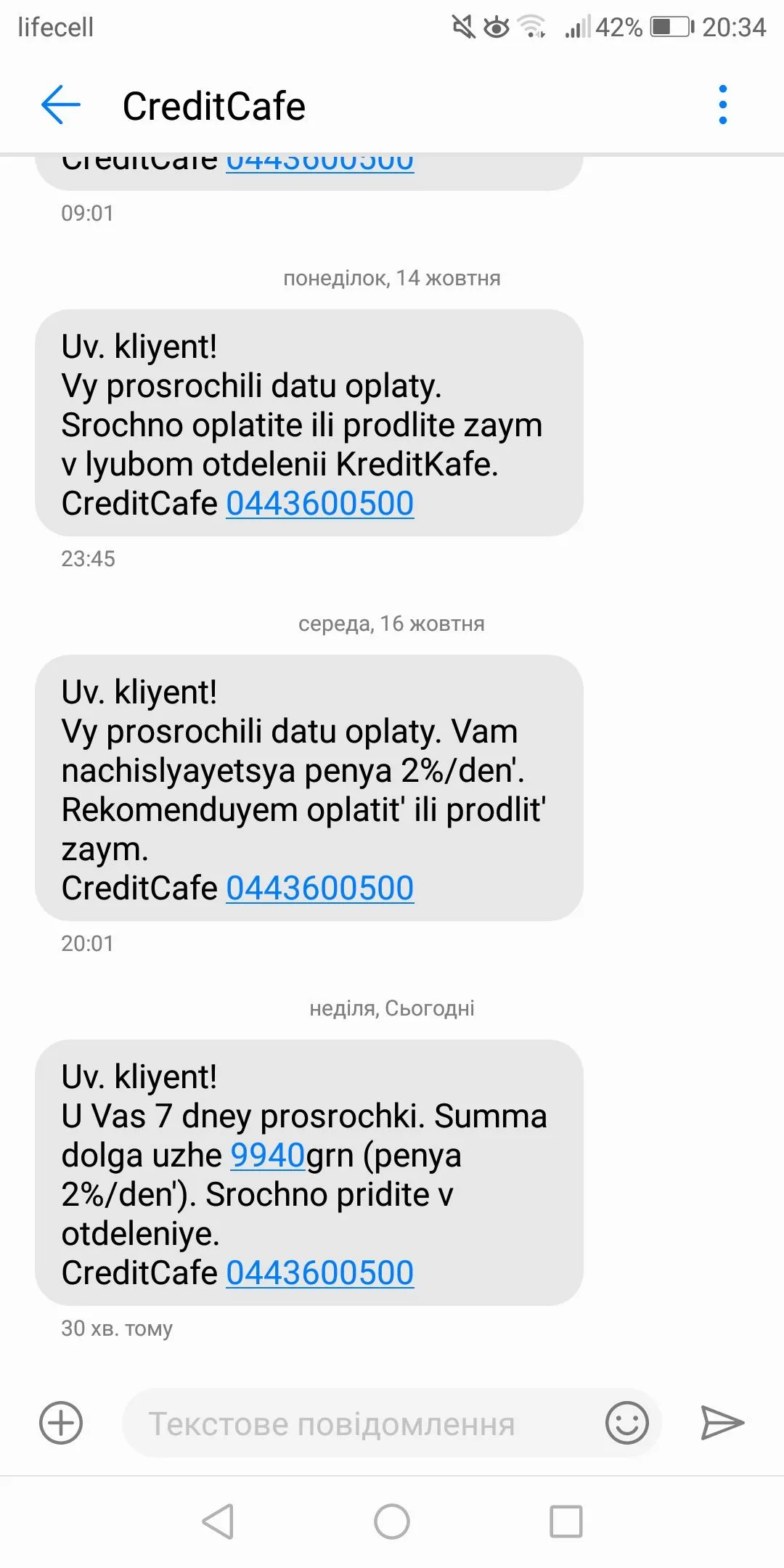Go back from the CreditCafe conversation
Viewport: 784px width, 1568px height.
click(x=61, y=105)
